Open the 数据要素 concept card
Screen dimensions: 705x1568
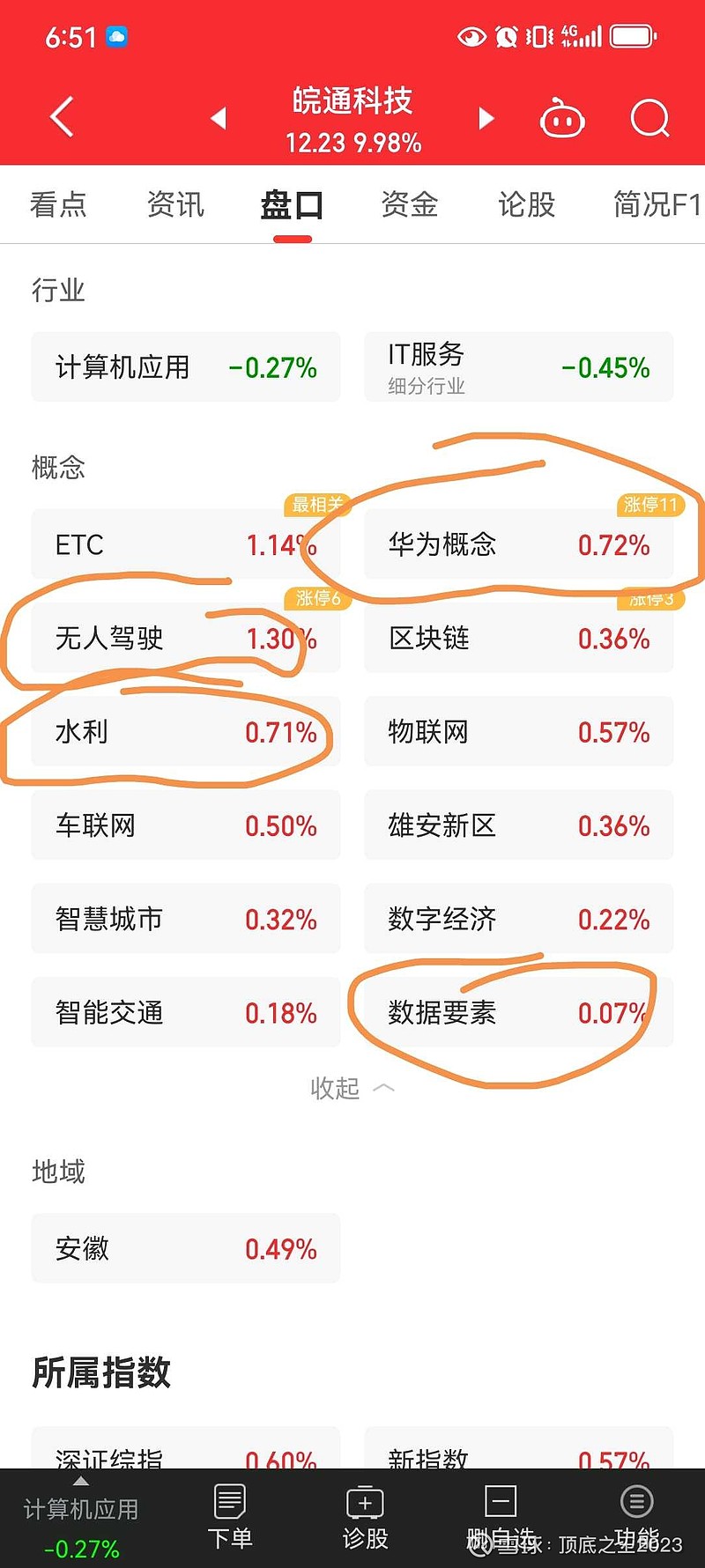pos(519,1012)
